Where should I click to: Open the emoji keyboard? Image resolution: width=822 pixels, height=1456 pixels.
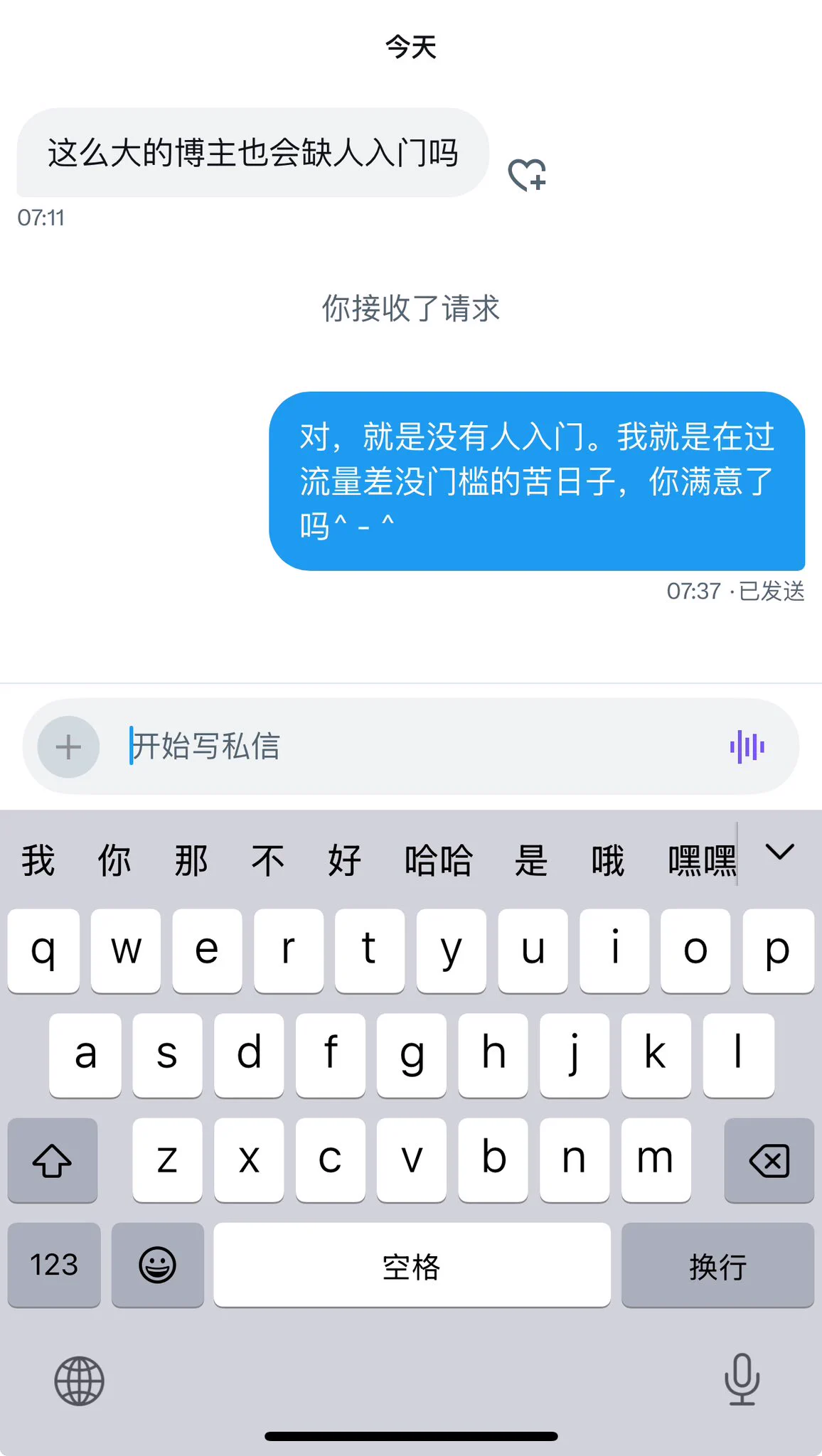157,1265
